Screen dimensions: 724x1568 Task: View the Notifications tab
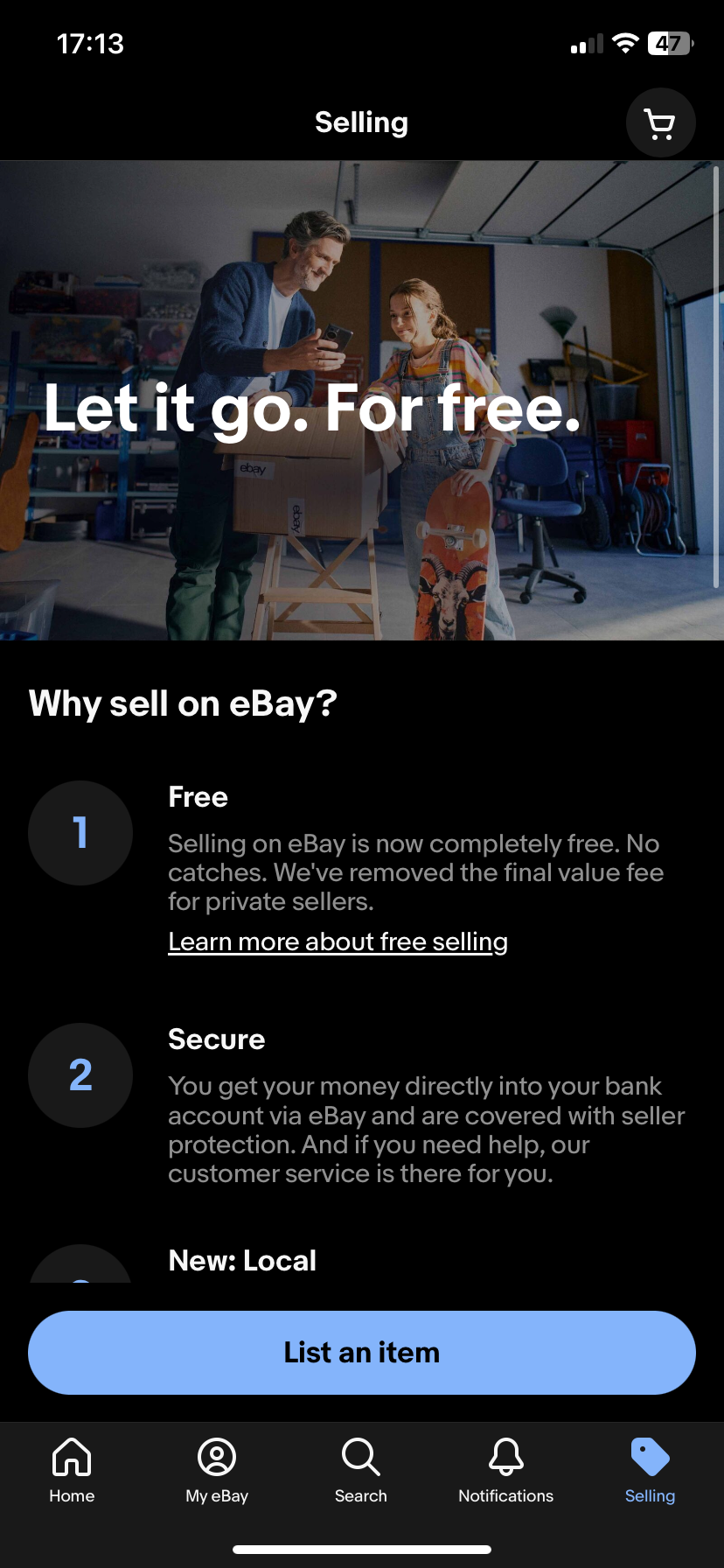pyautogui.click(x=505, y=1470)
